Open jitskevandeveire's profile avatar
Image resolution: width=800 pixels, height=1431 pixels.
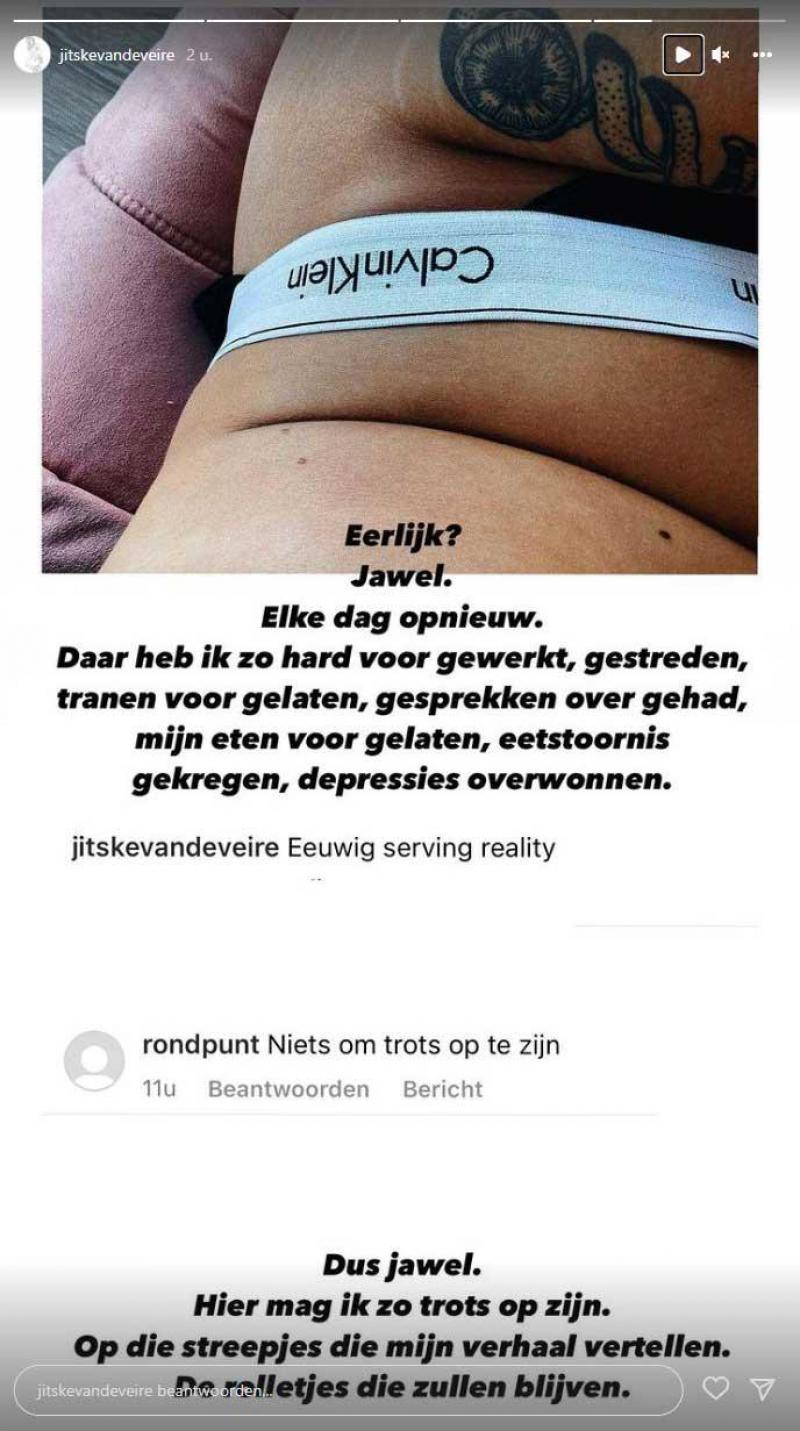32,55
